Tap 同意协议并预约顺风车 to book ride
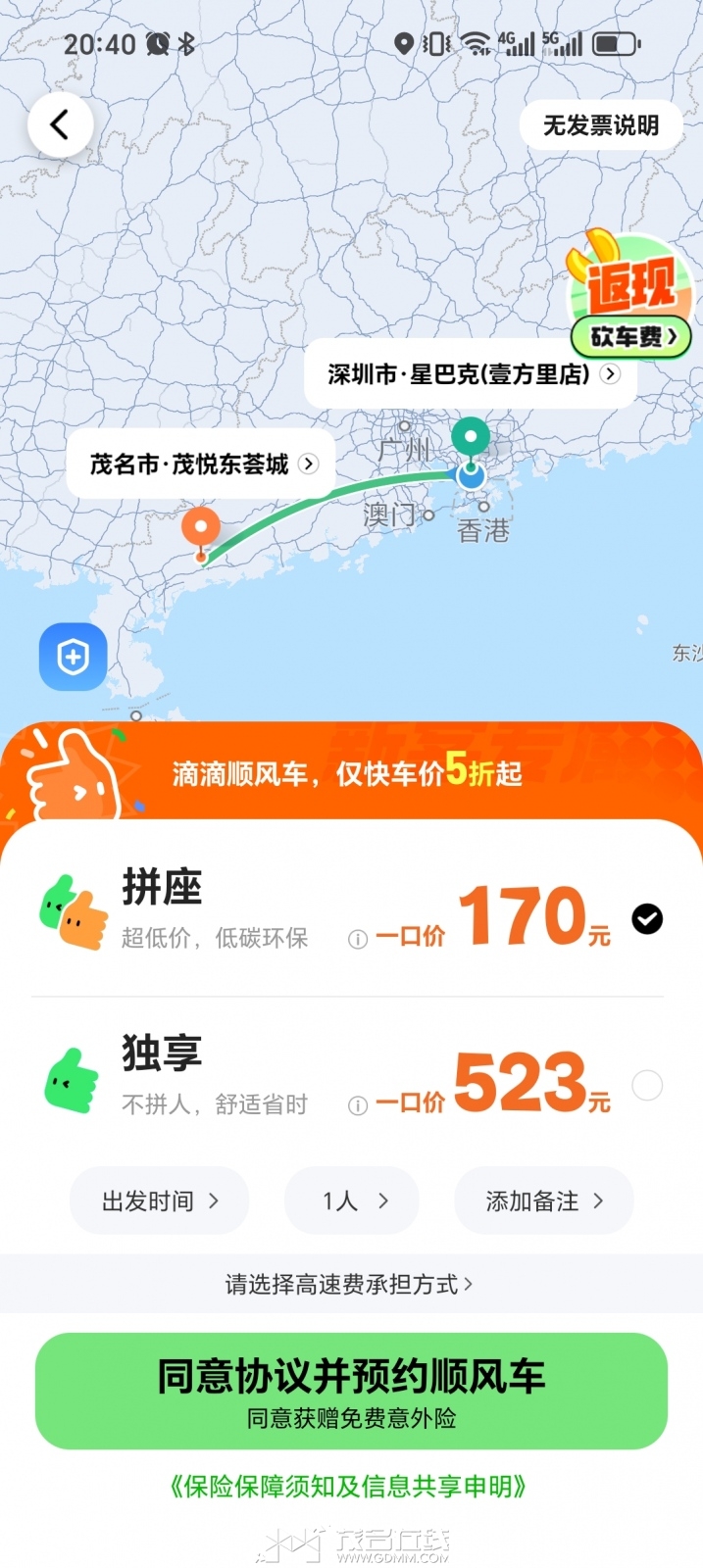The height and width of the screenshot is (1568, 703). (x=351, y=1390)
